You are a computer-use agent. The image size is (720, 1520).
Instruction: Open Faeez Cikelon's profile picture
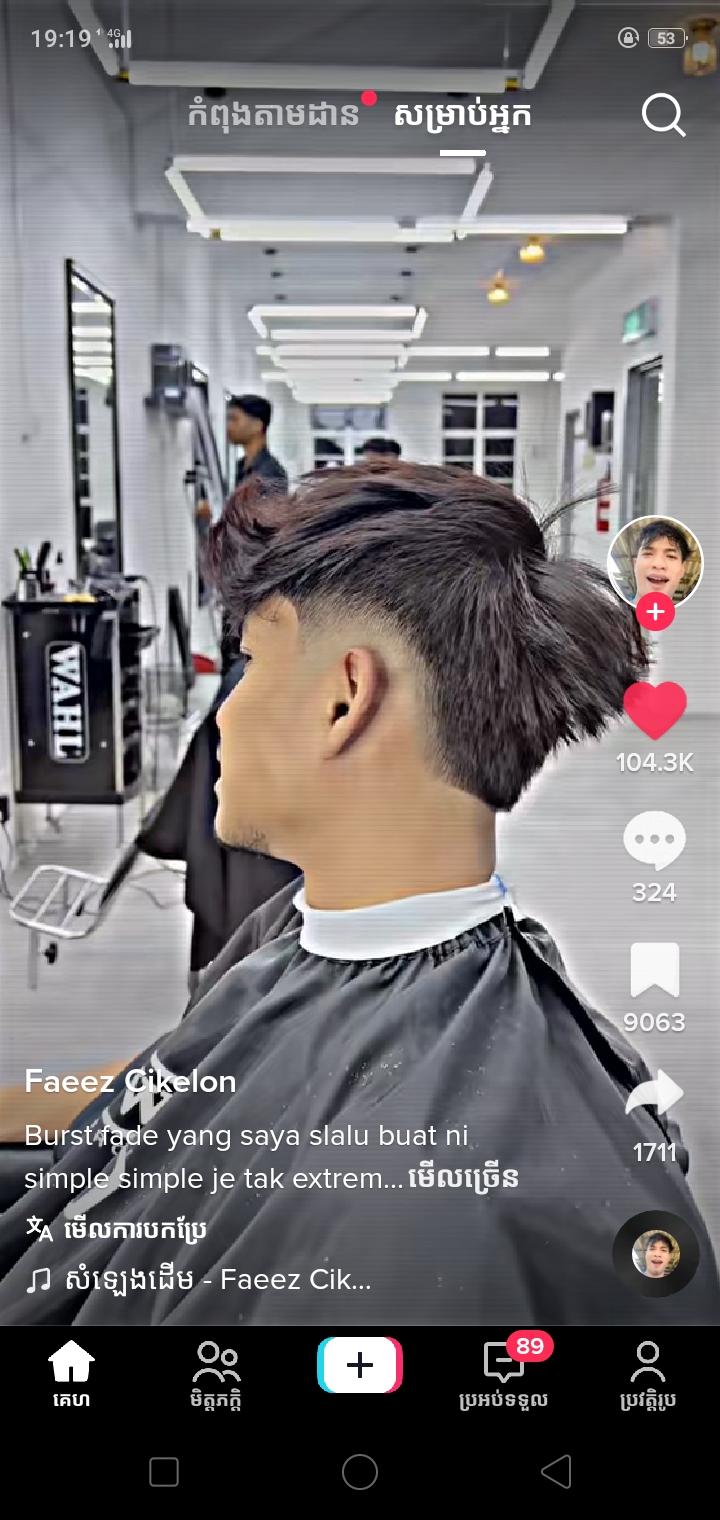pos(655,562)
